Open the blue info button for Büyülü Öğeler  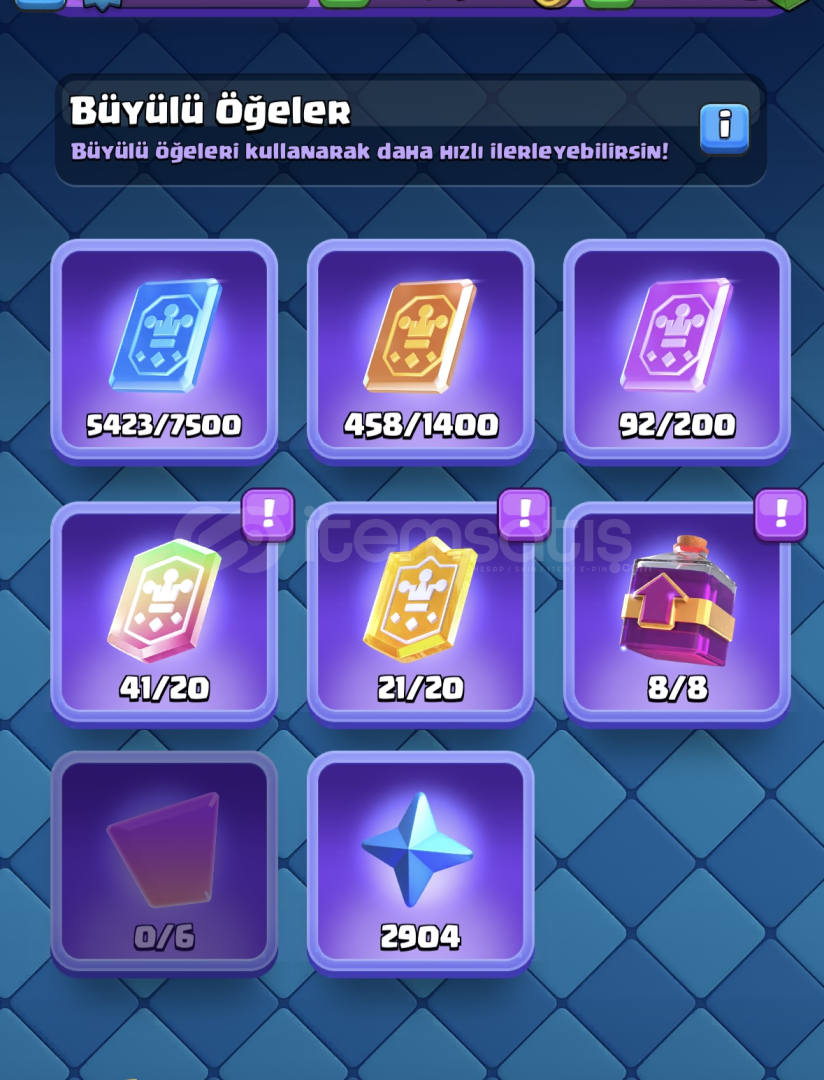click(724, 127)
